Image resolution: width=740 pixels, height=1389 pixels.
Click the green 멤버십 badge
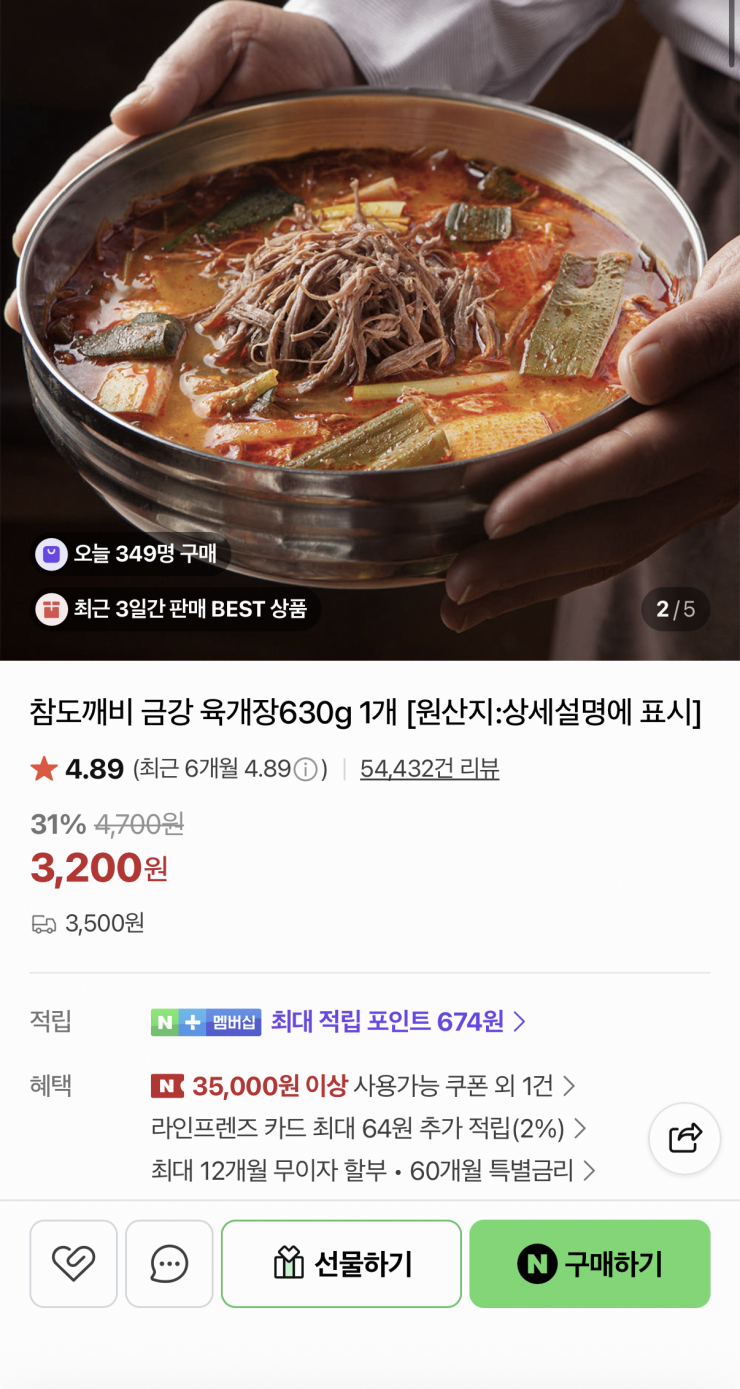(x=206, y=1021)
